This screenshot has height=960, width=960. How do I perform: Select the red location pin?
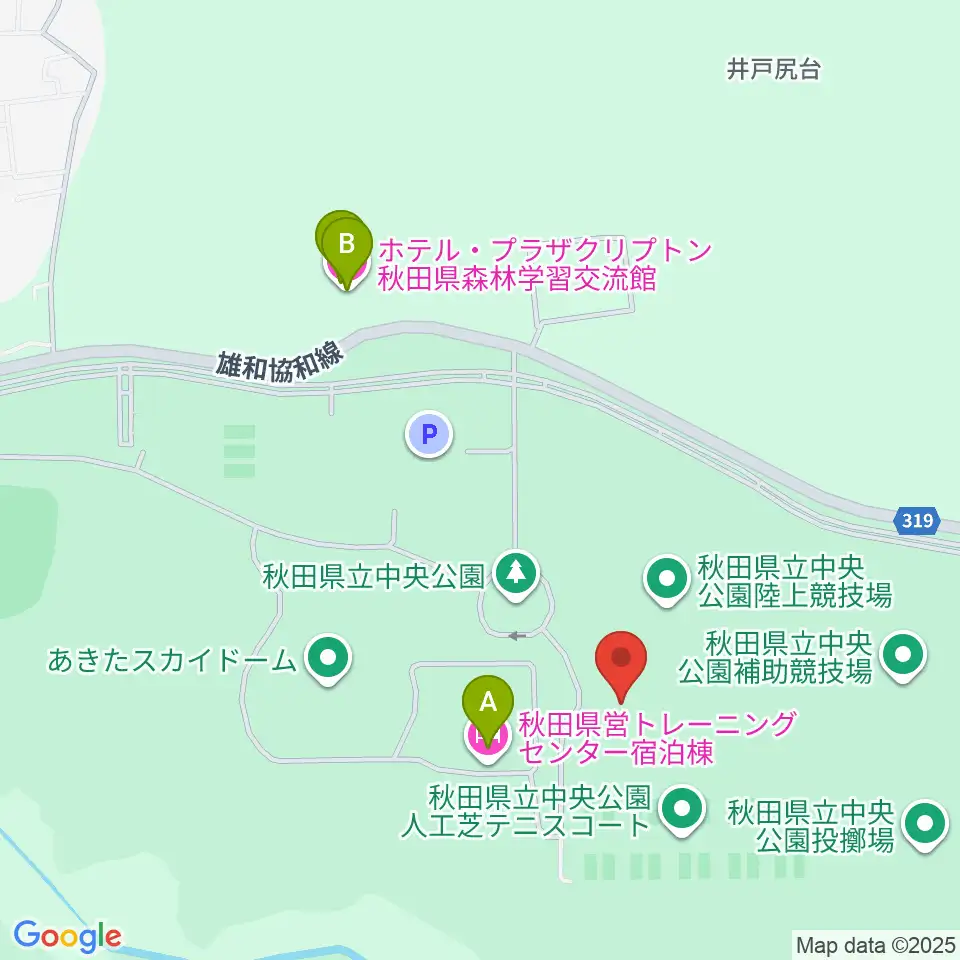[621, 666]
